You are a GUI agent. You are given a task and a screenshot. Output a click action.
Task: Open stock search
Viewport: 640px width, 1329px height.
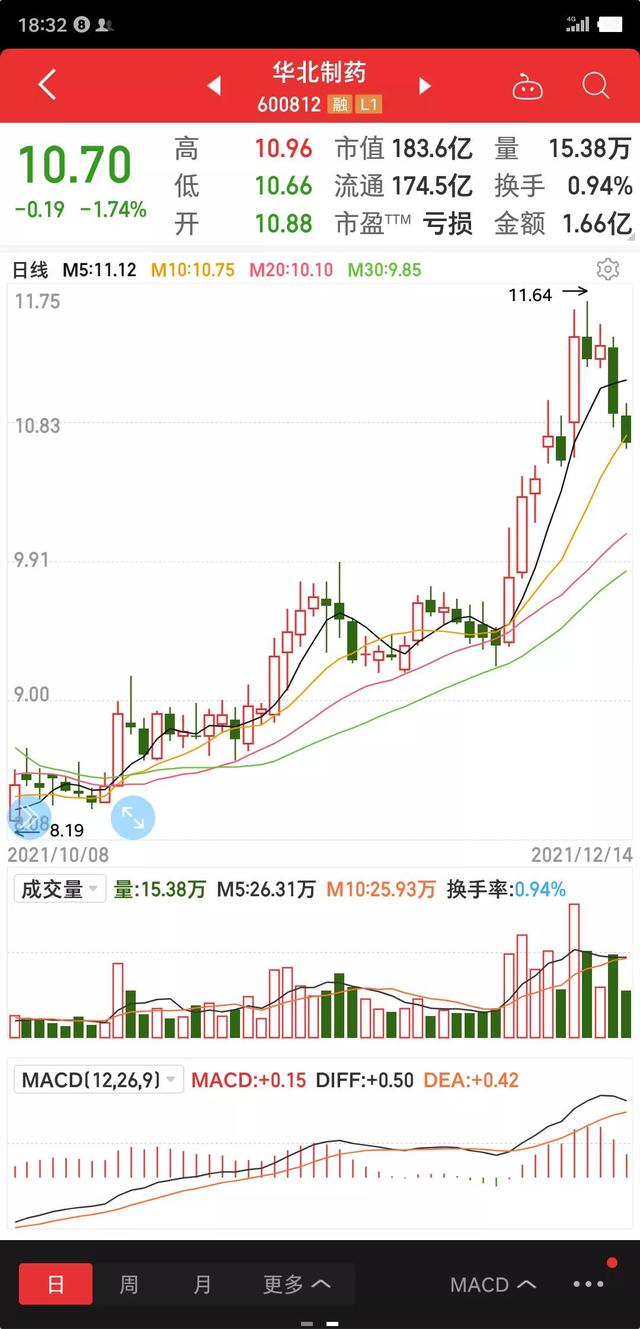[595, 86]
